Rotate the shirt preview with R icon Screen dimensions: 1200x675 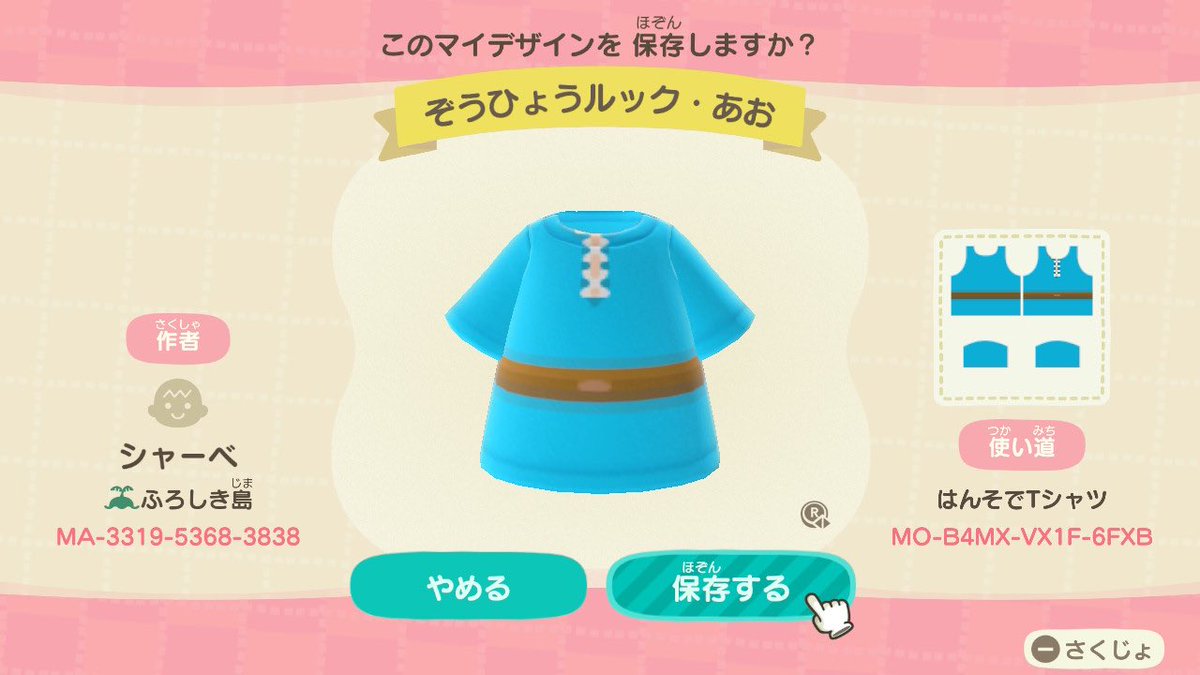point(814,516)
